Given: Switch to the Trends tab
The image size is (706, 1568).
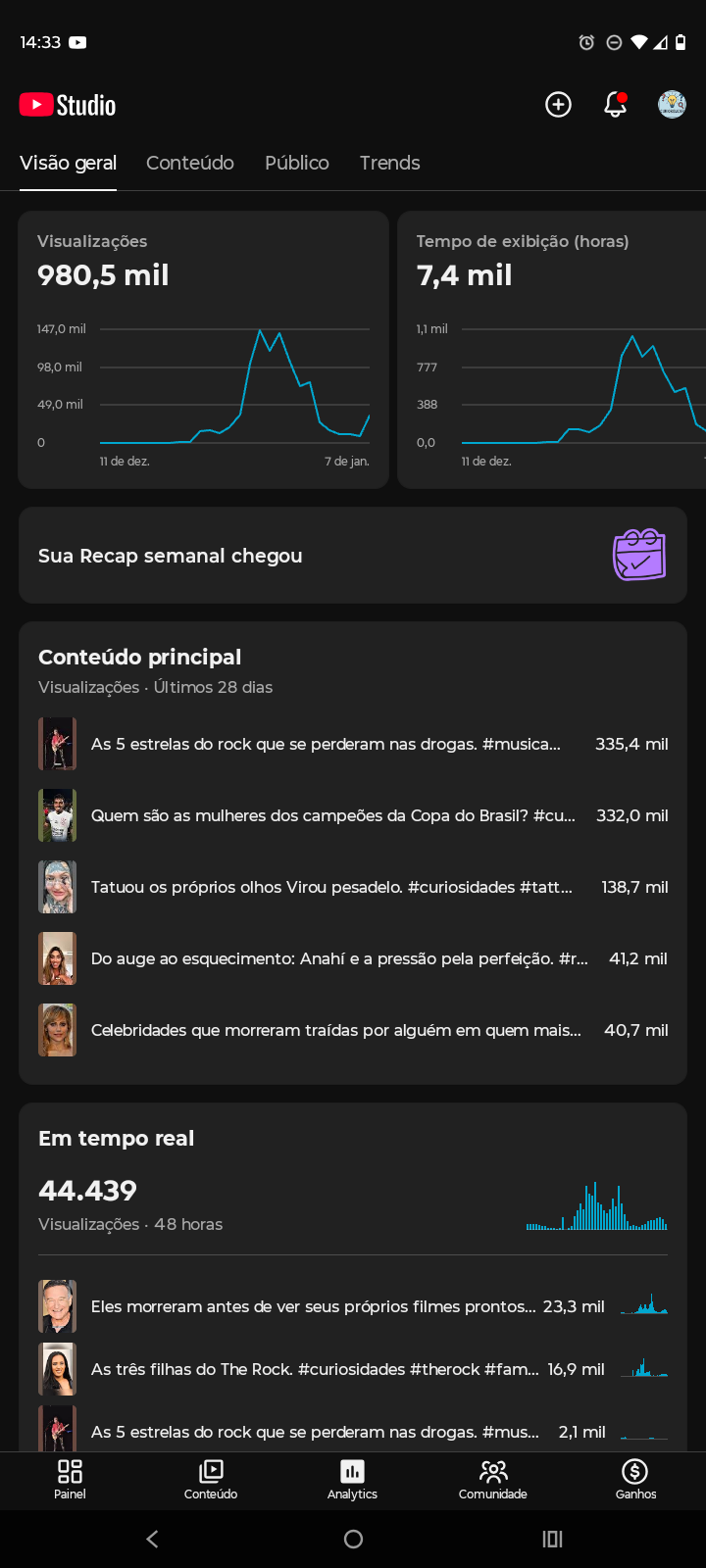Looking at the screenshot, I should tap(389, 163).
